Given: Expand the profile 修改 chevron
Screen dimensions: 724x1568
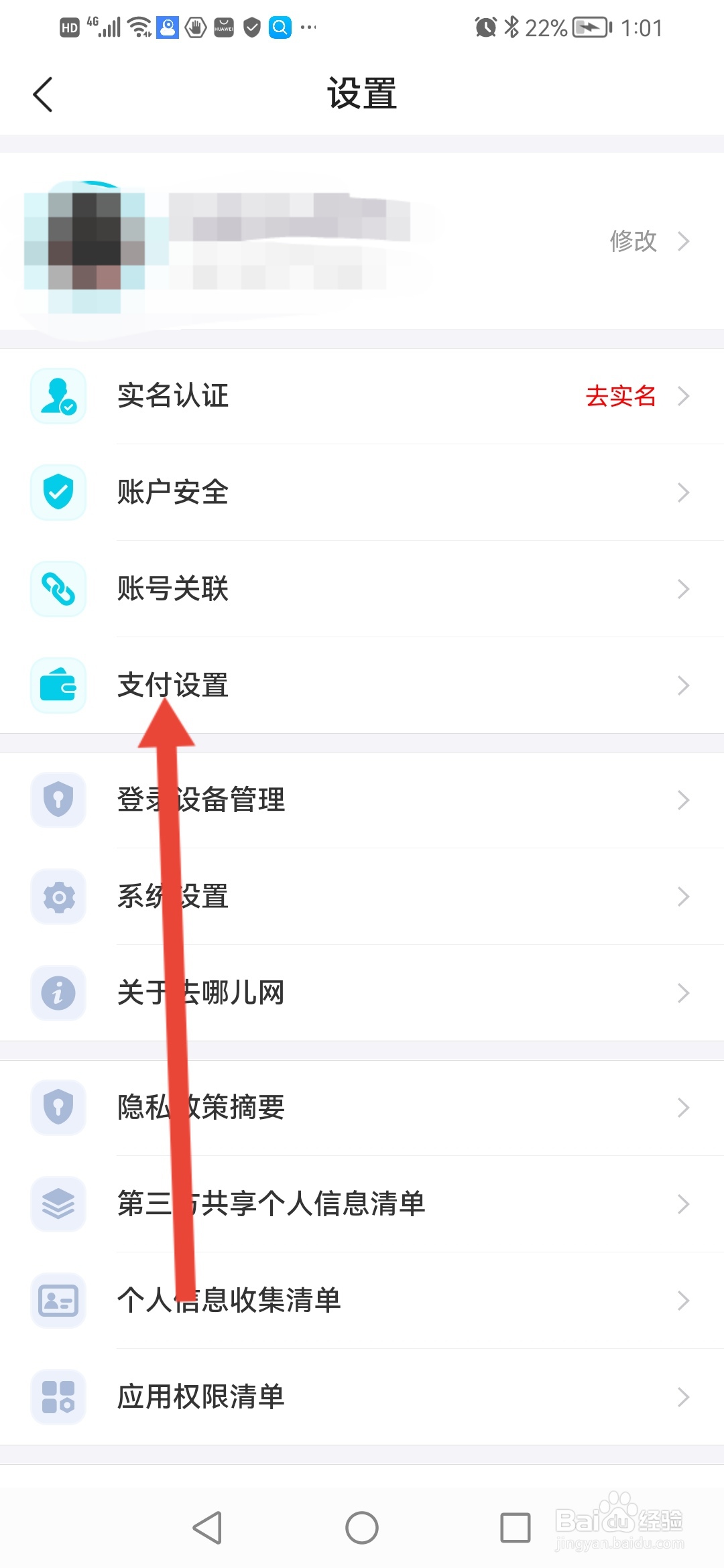Looking at the screenshot, I should click(x=684, y=241).
